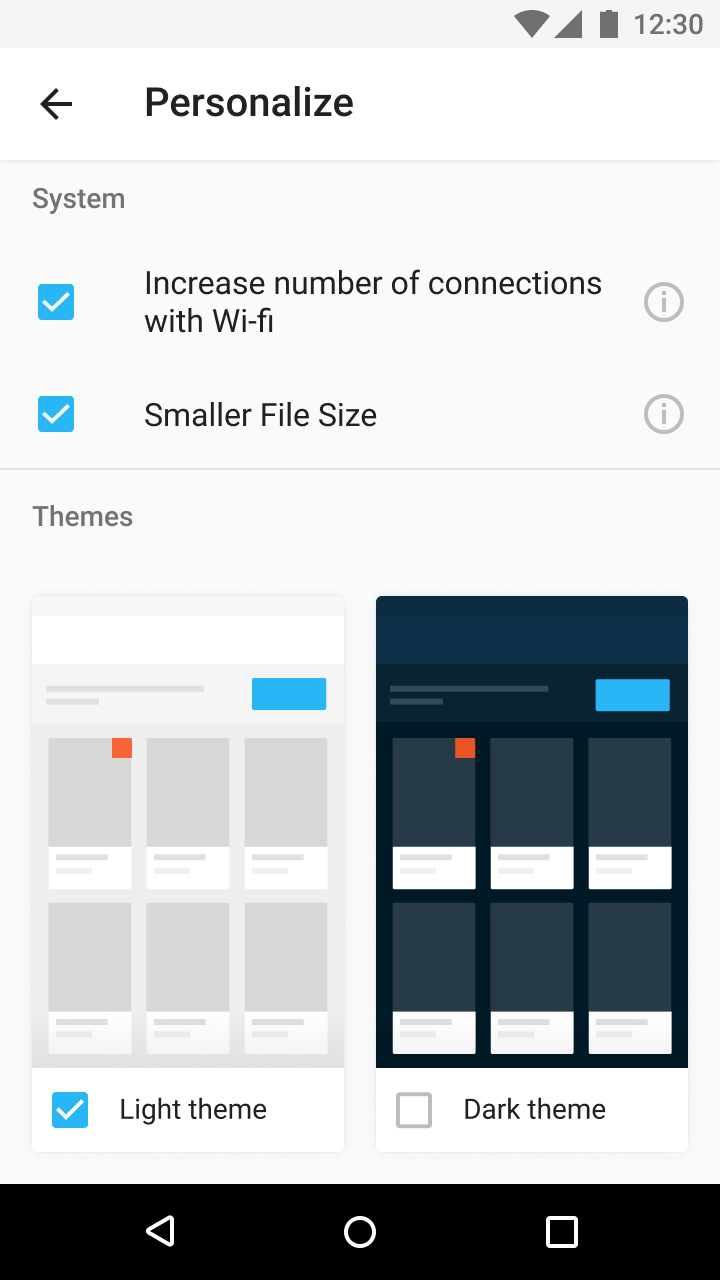Select the Dark theme preview card

532,832
